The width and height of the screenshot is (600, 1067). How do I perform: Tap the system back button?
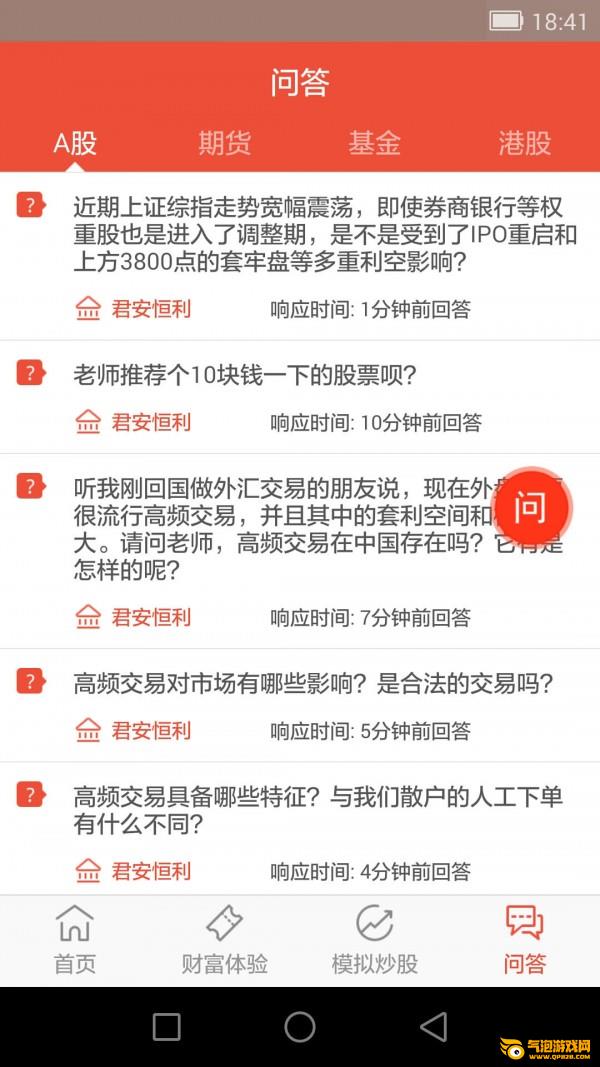(x=433, y=1026)
